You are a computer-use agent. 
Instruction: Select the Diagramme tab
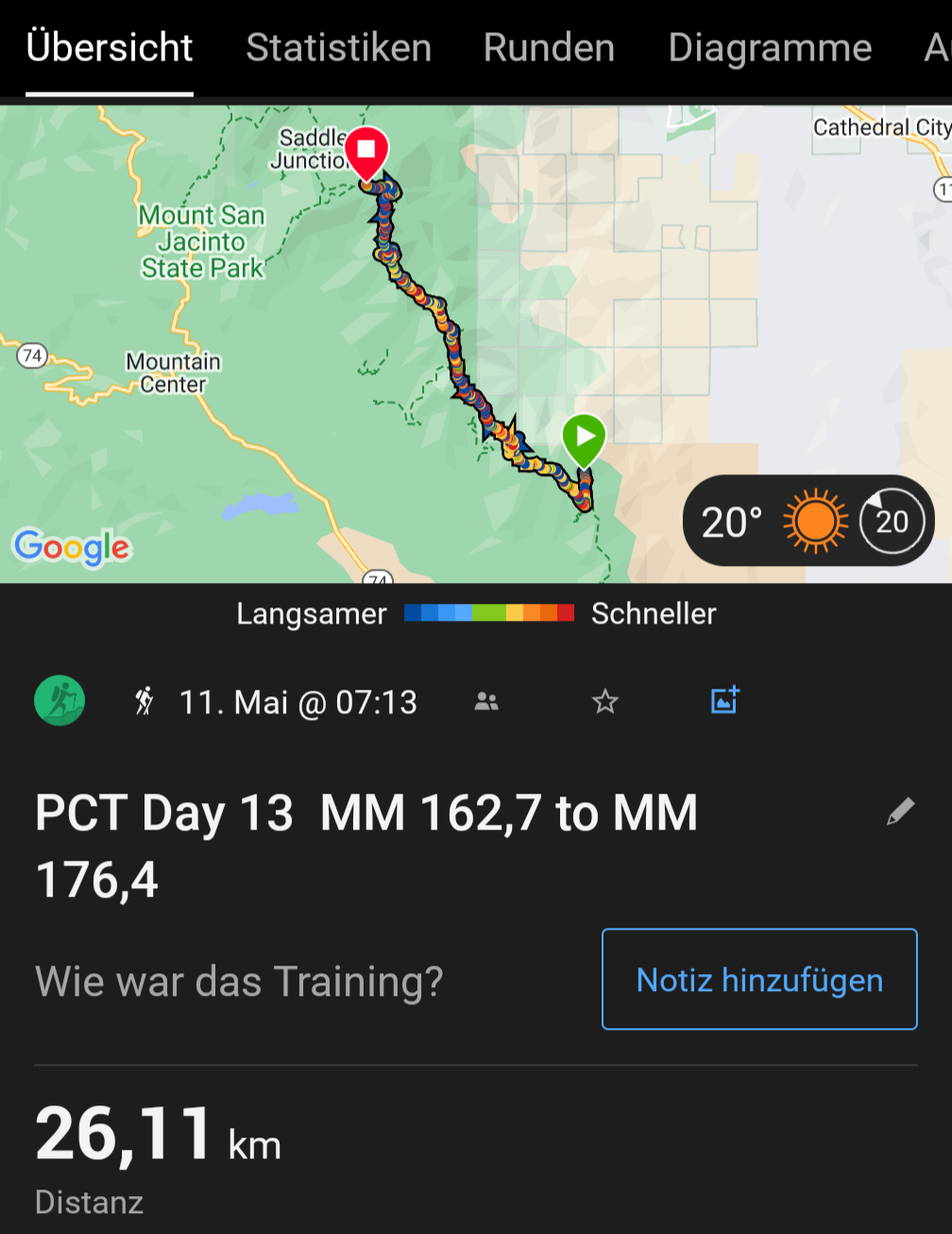(x=770, y=48)
